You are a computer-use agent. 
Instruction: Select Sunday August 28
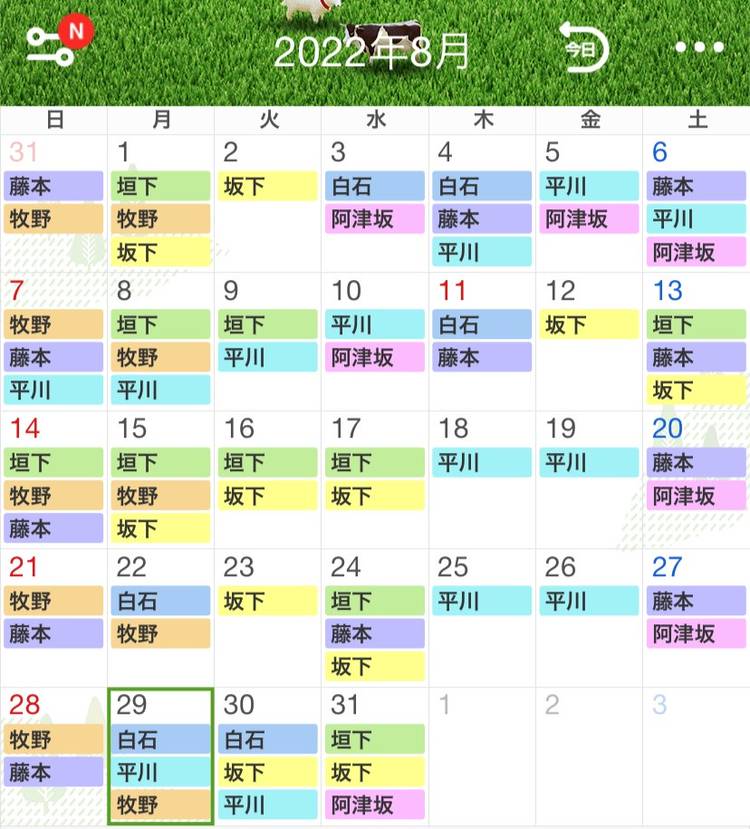[54, 756]
